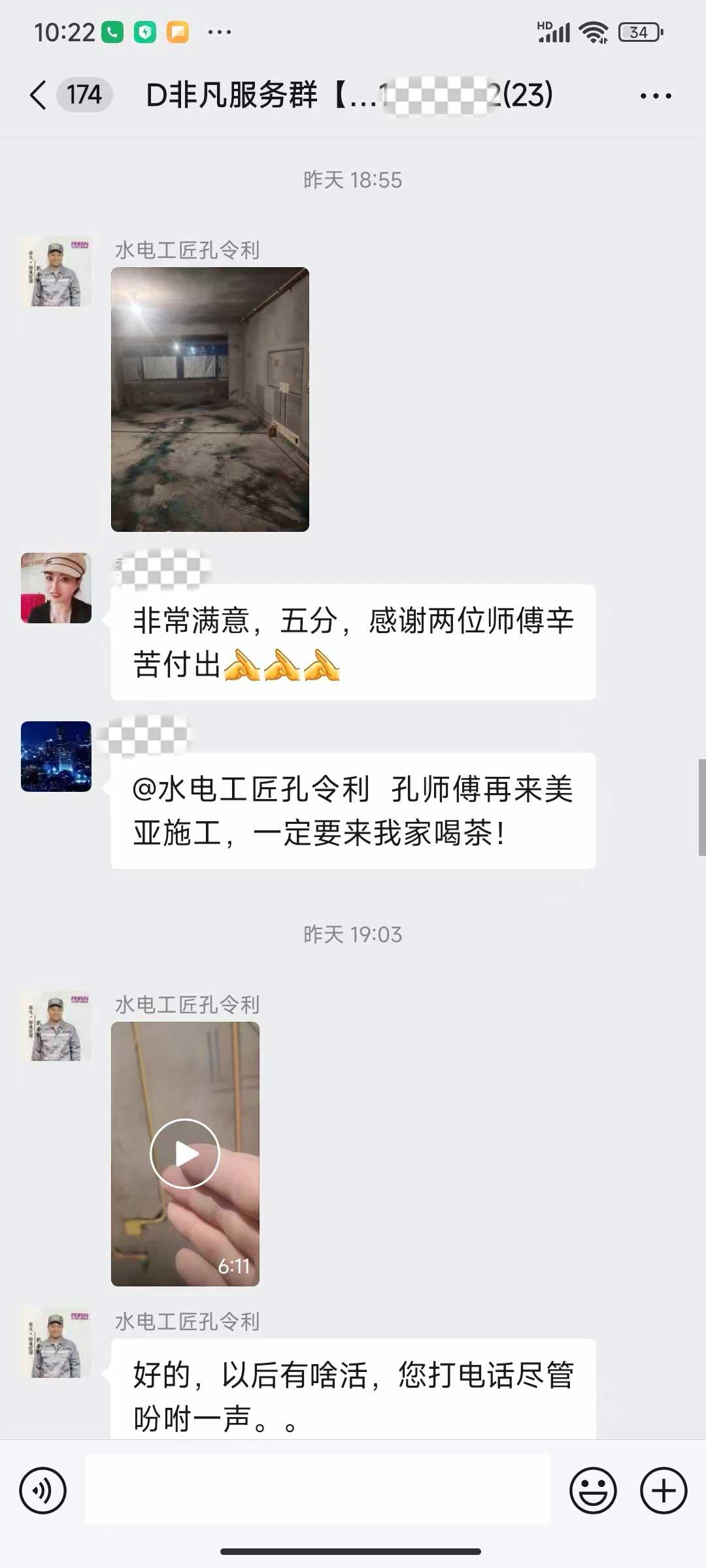Screen dimensions: 706x1568
Task: Open the group chat overflow menu
Action: click(x=655, y=96)
